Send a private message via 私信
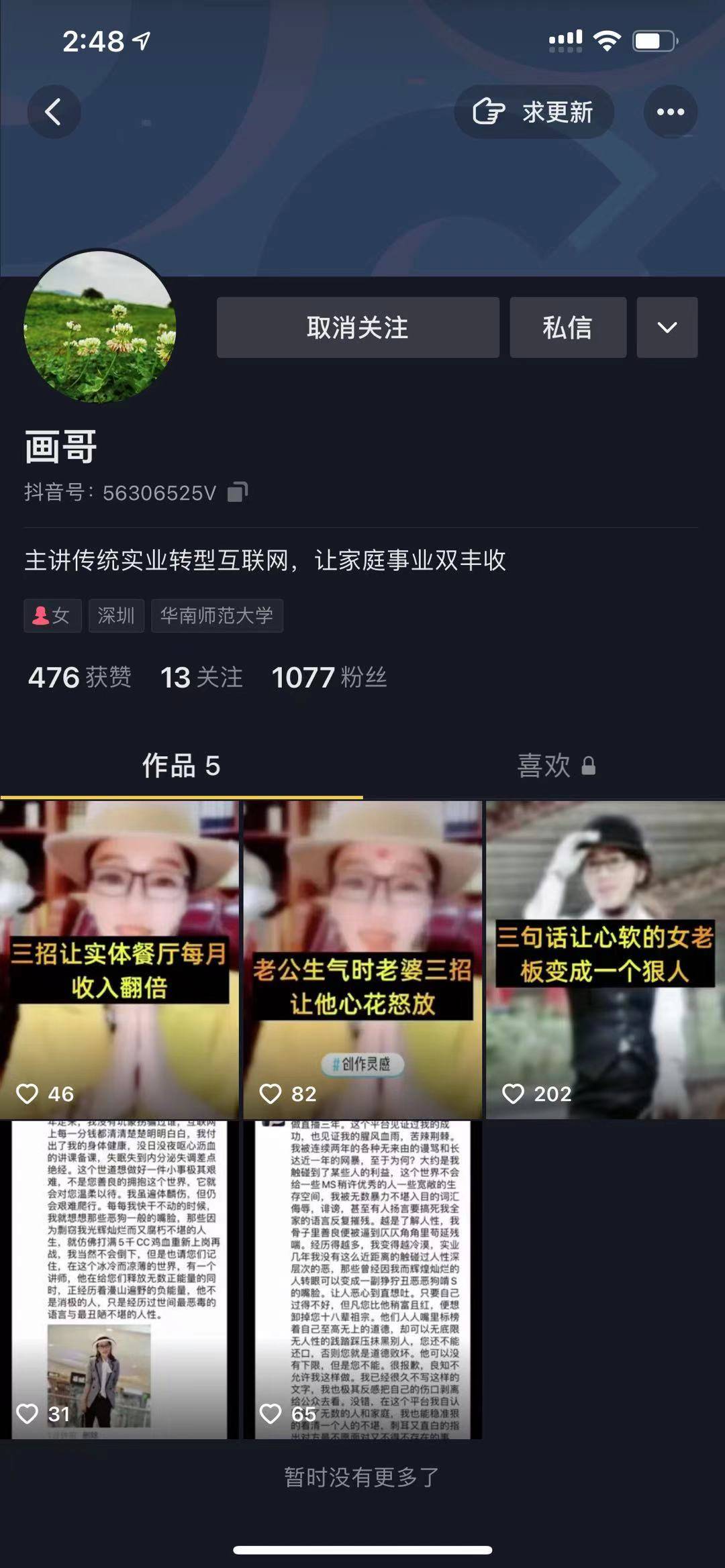 pyautogui.click(x=567, y=327)
